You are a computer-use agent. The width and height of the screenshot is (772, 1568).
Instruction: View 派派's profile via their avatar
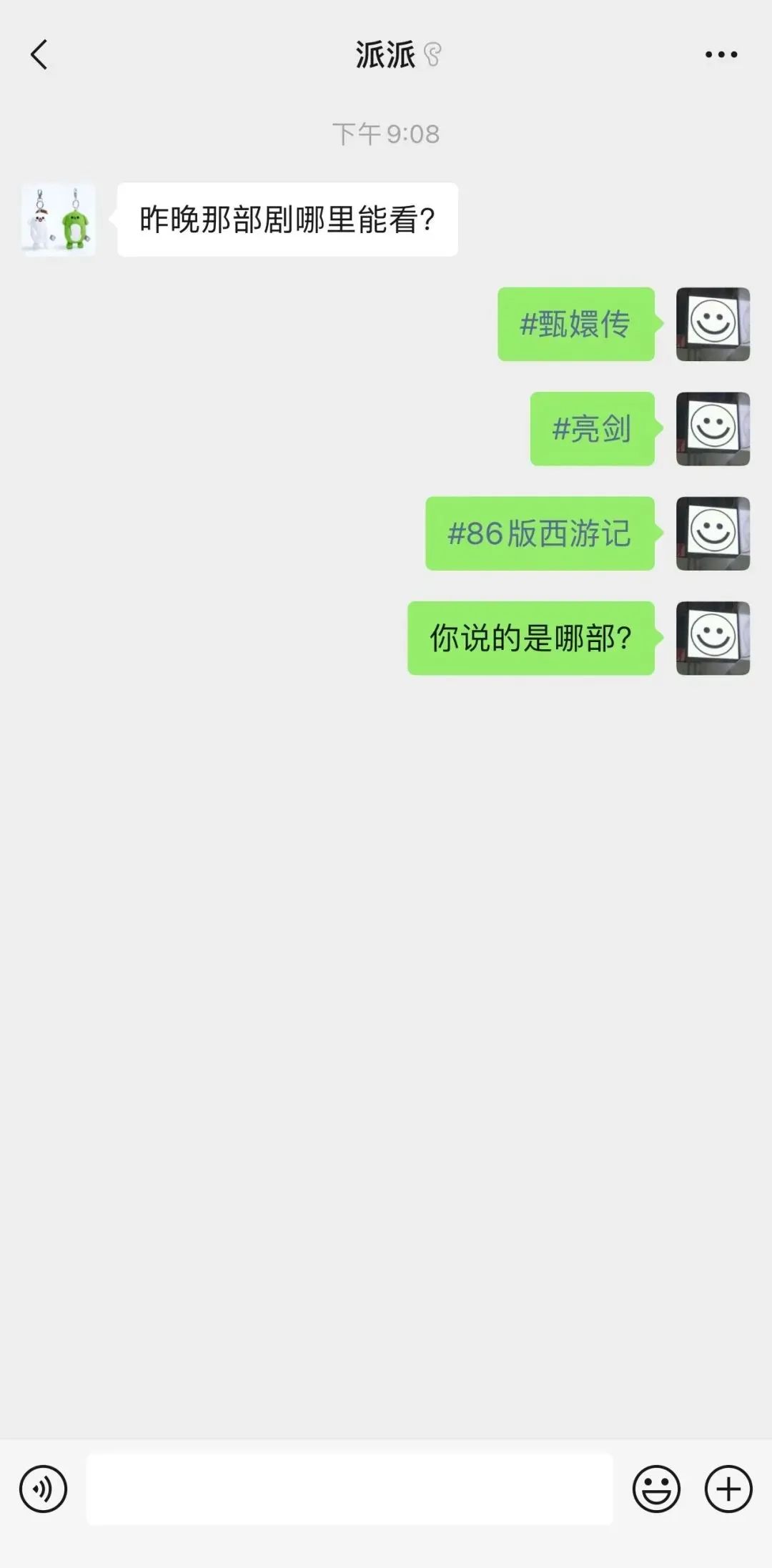coord(59,220)
